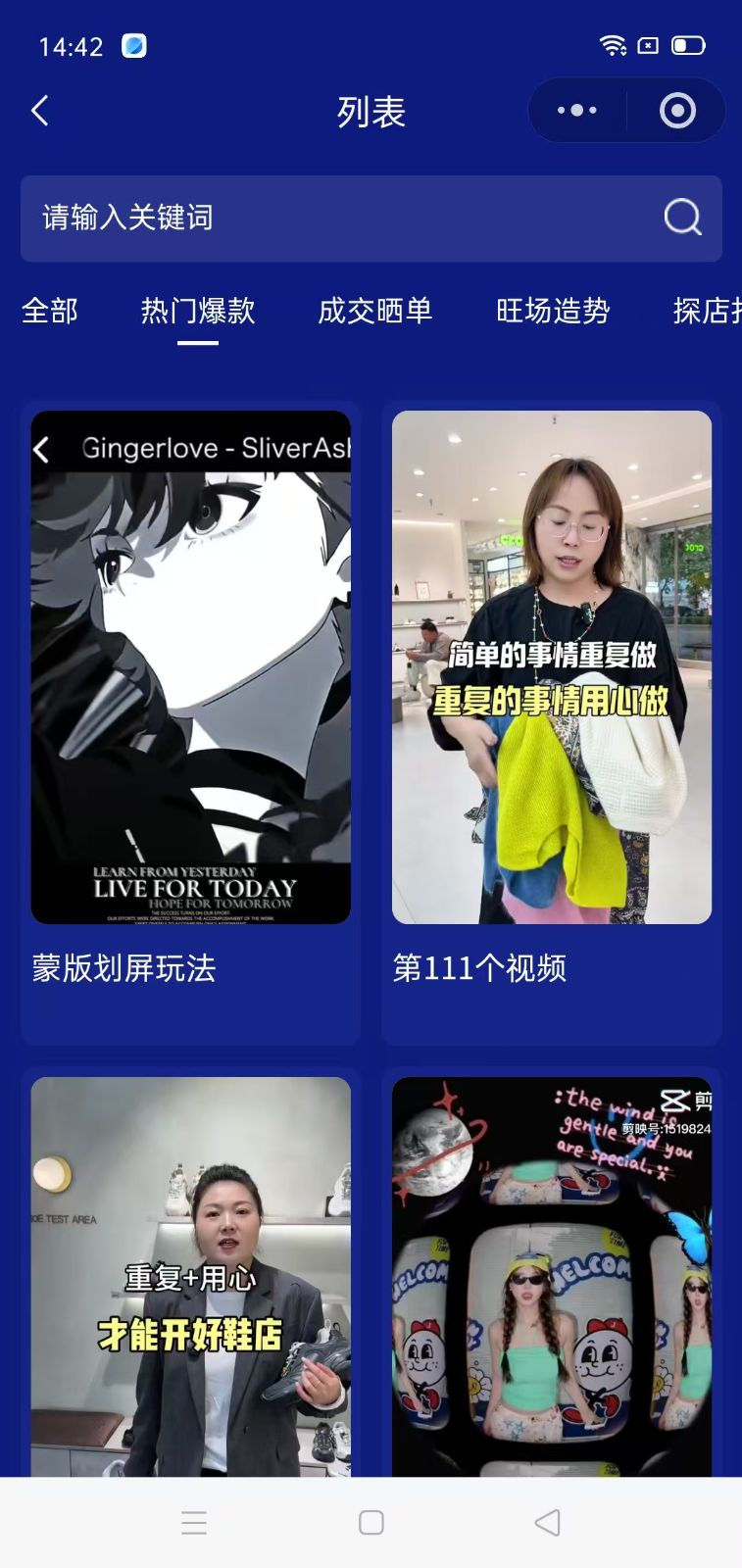742x1568 pixels.
Task: Tap the magnifier search icon
Action: (682, 218)
